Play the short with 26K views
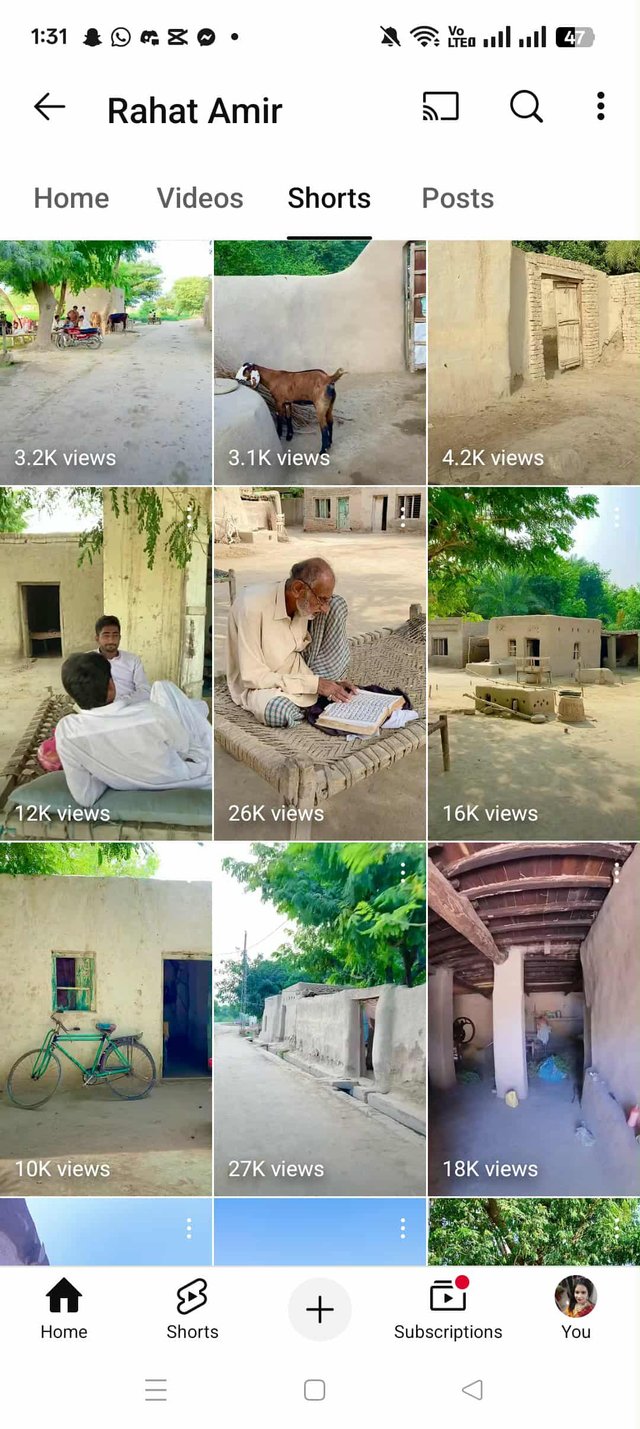 coord(320,663)
